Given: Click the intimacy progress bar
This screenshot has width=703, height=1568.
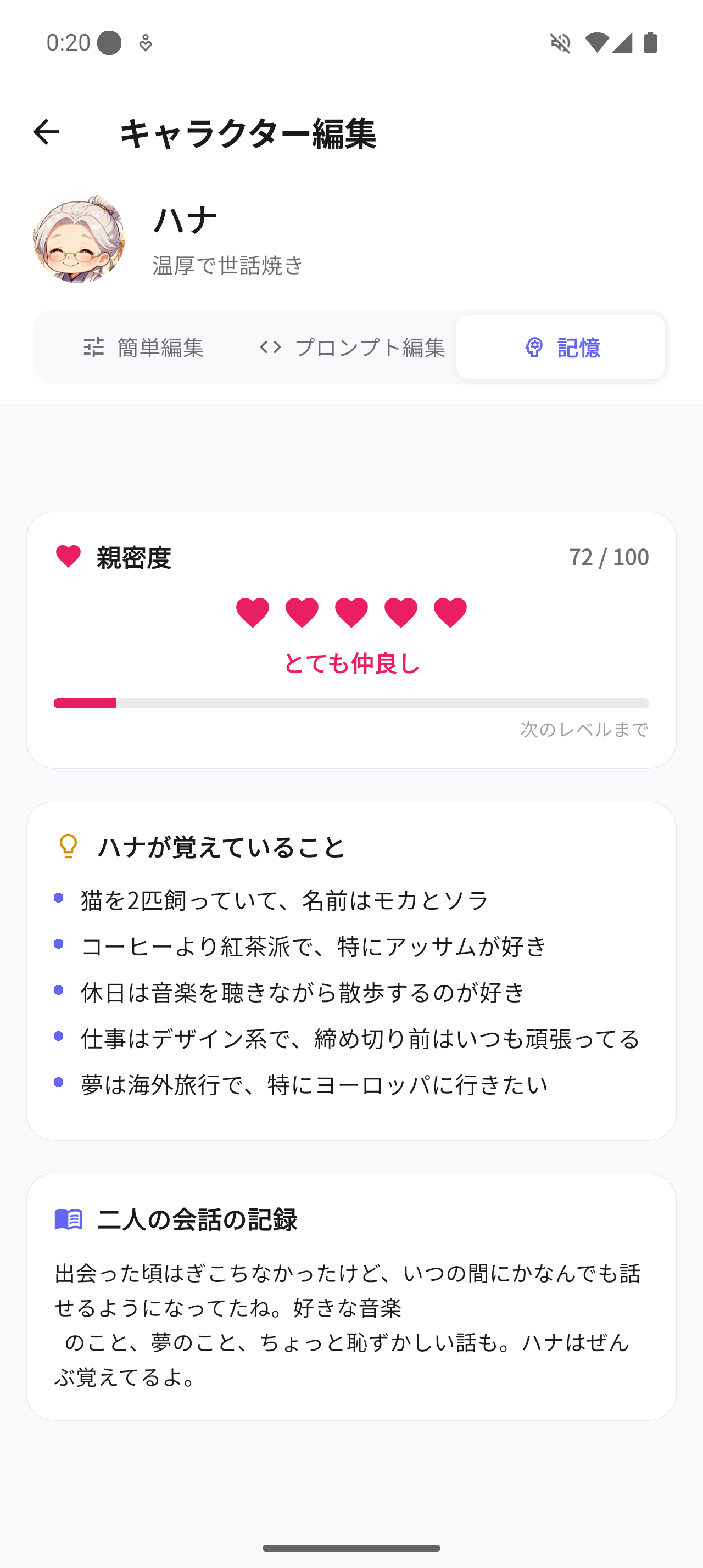Looking at the screenshot, I should 351,703.
